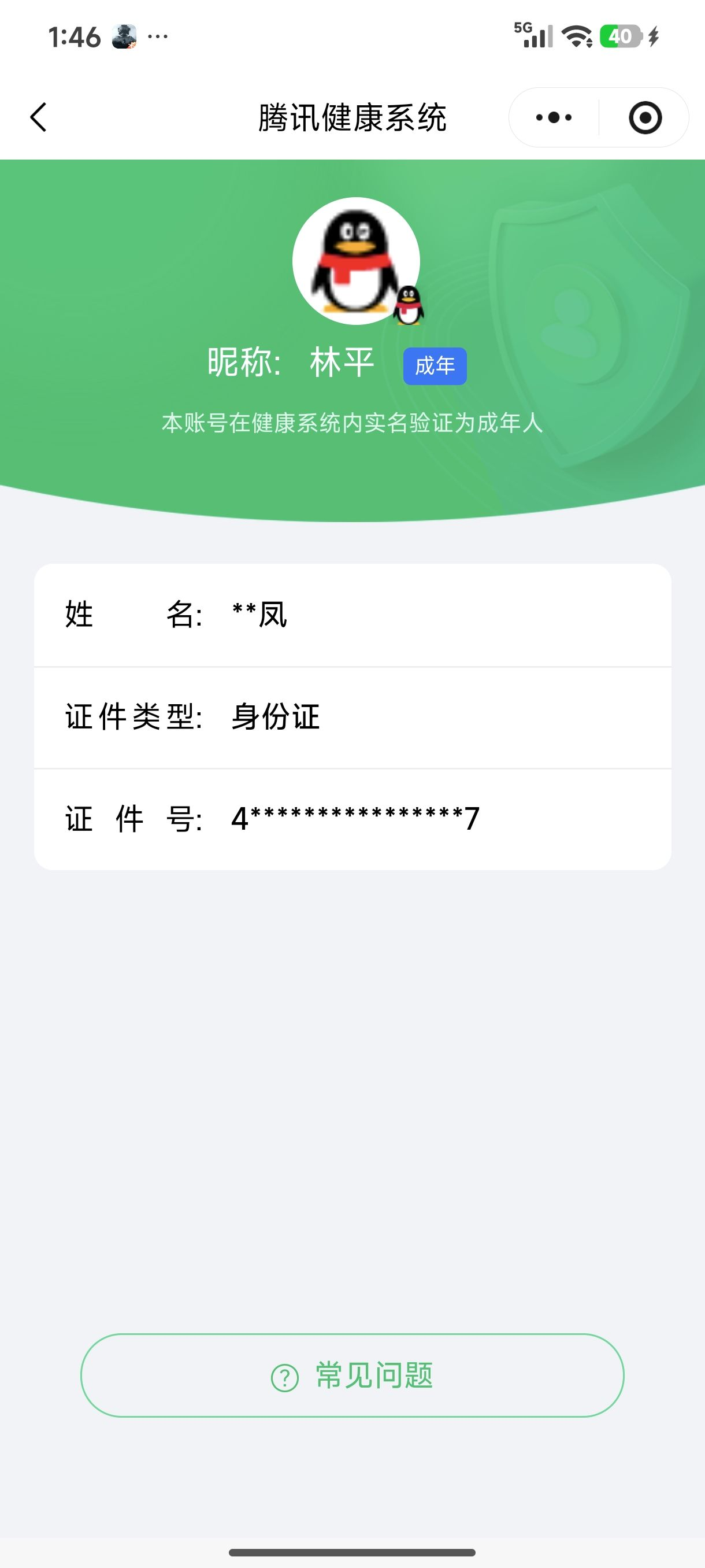Viewport: 705px width, 1568px height.
Task: Tap the circular close capsule button
Action: tap(646, 117)
